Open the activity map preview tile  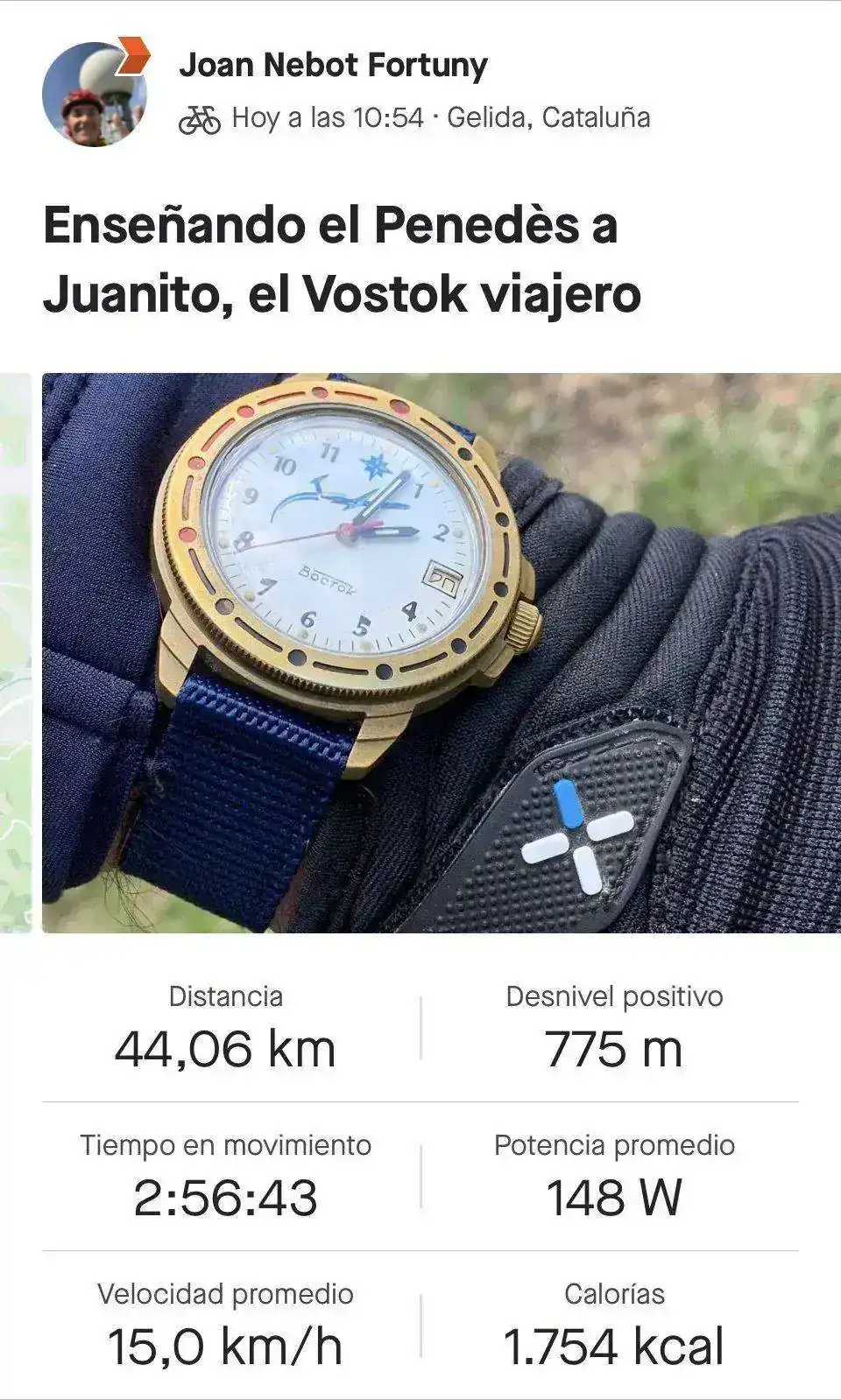click(x=14, y=652)
